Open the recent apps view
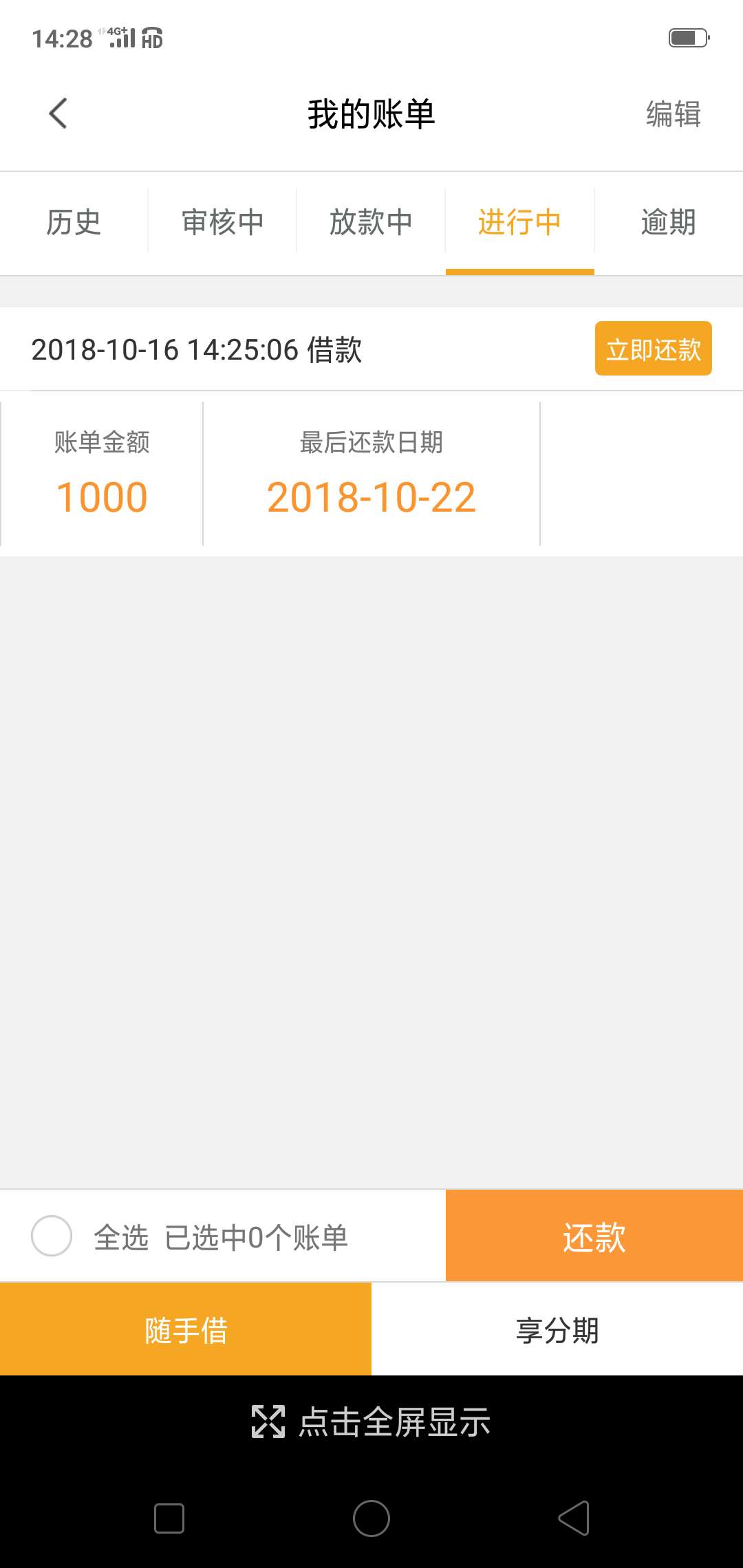Viewport: 743px width, 1568px height. pos(169,1518)
